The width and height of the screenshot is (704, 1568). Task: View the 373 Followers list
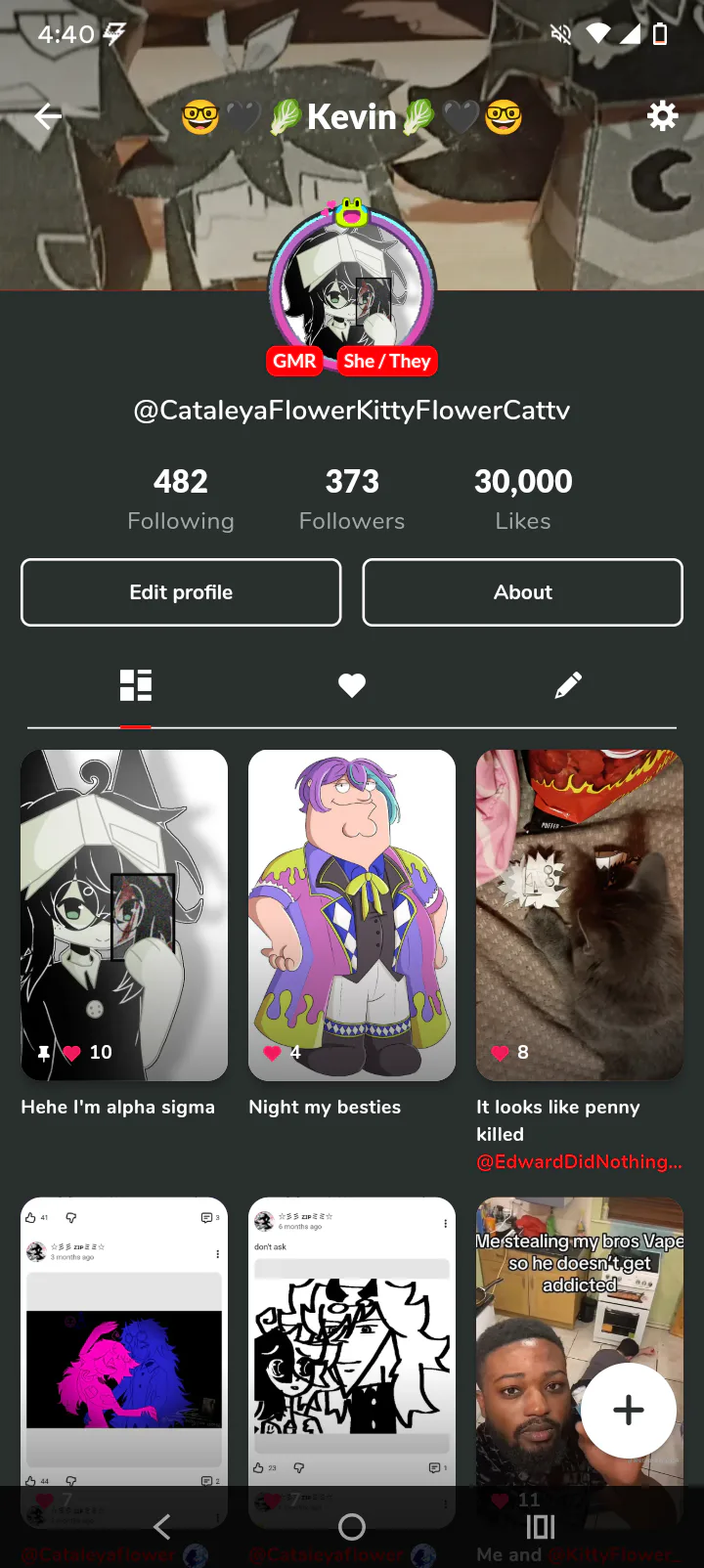point(352,499)
